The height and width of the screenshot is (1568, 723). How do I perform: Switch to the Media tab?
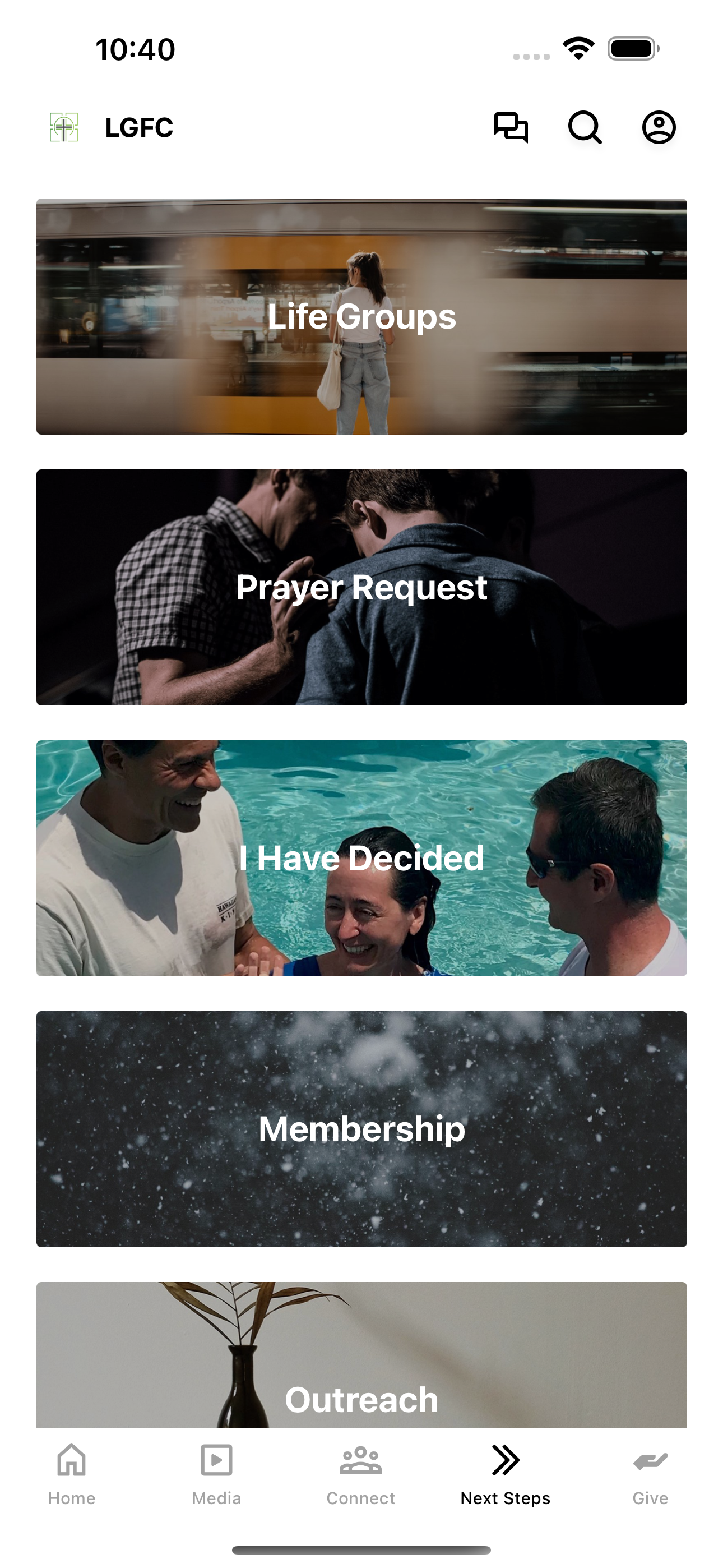(x=217, y=1474)
